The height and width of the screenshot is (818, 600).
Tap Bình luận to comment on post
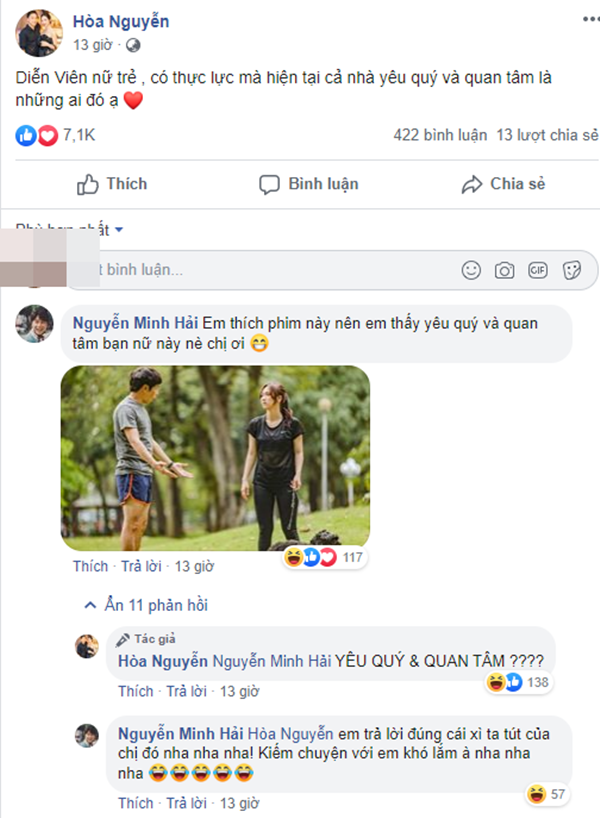pyautogui.click(x=308, y=184)
